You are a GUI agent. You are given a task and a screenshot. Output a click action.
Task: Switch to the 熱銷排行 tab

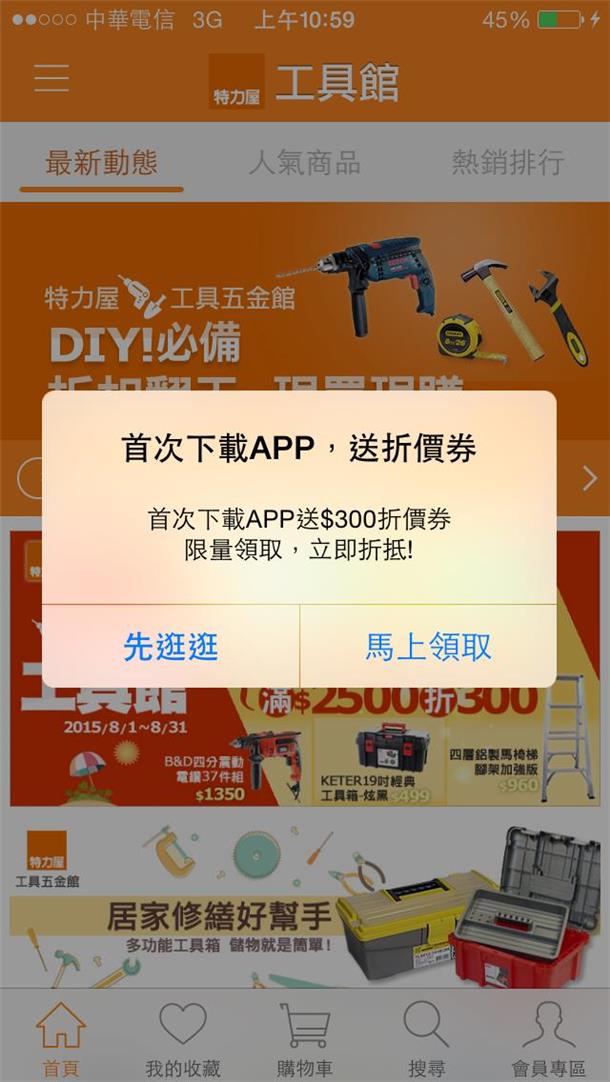507,163
